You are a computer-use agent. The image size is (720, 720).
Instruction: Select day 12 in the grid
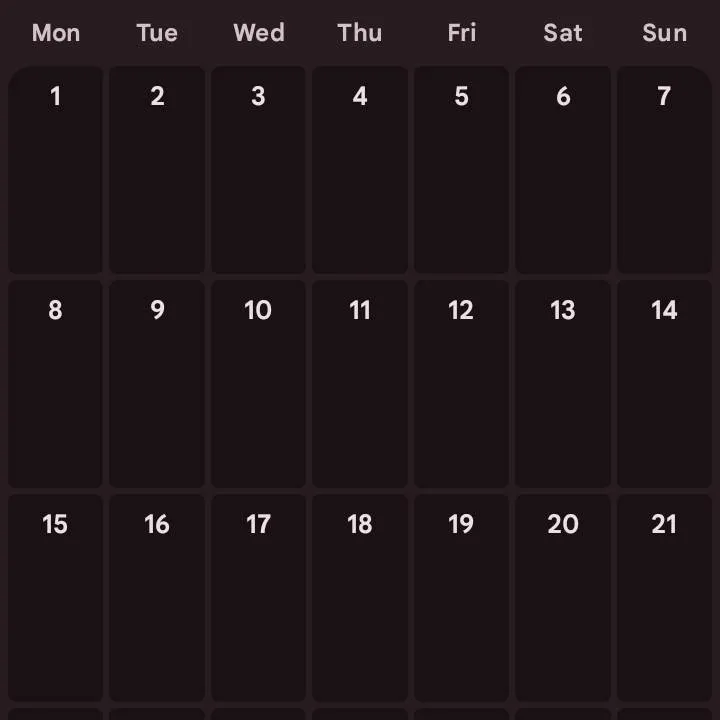click(461, 384)
